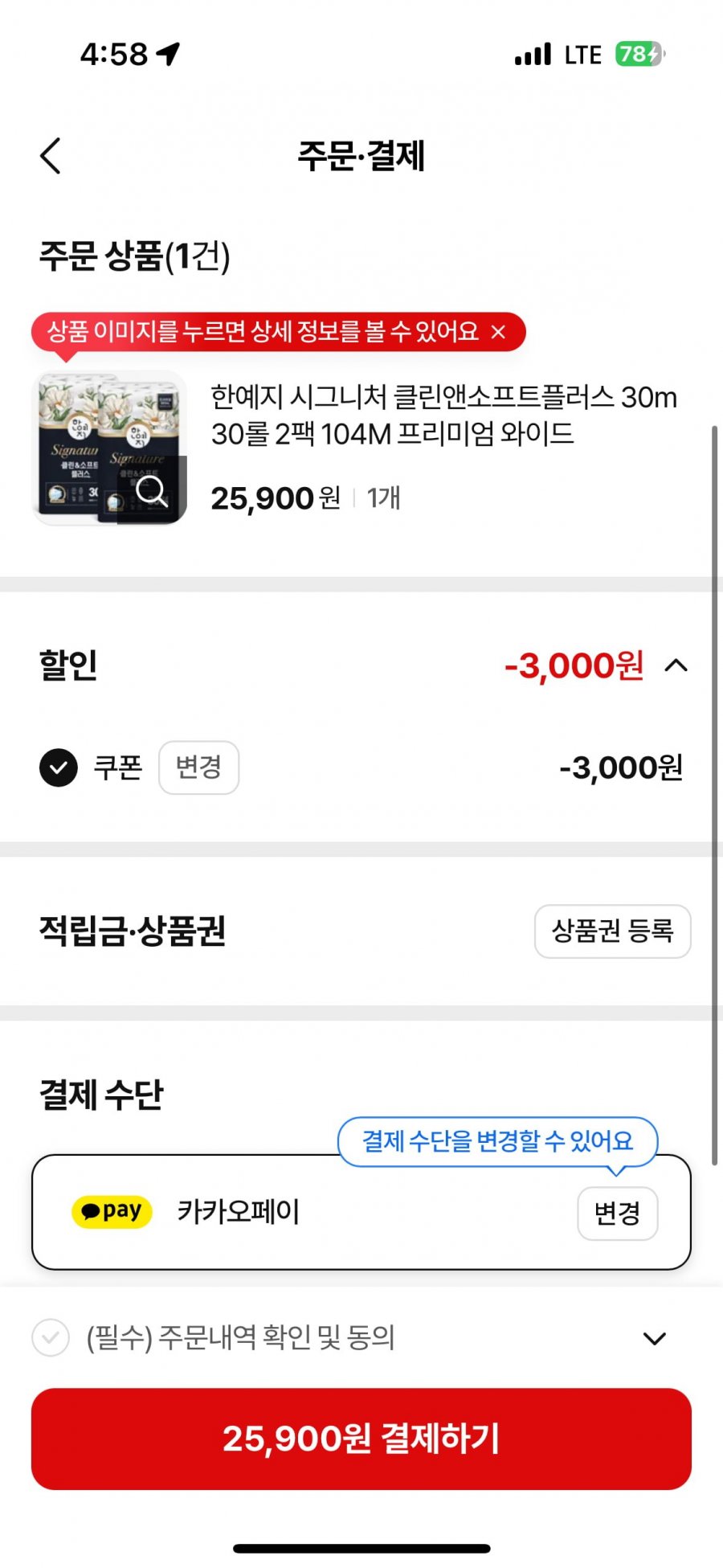Uncheck the 쿠폰 discount checkbox
723x1568 pixels.
[59, 768]
